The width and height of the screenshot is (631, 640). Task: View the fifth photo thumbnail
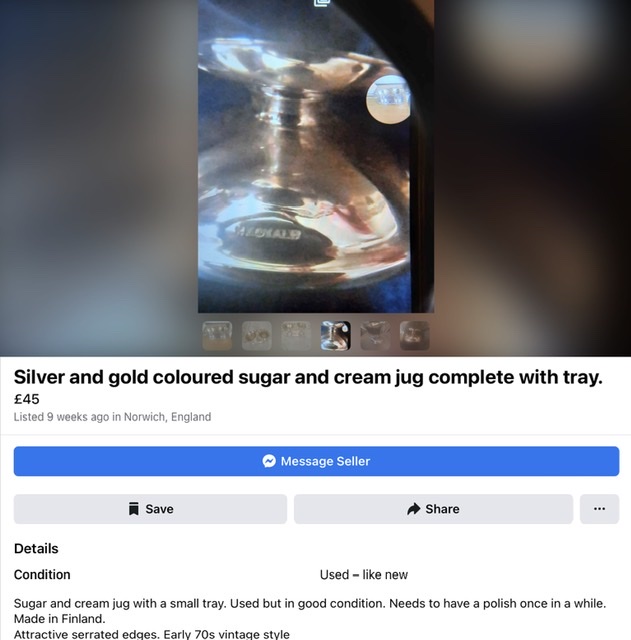pyautogui.click(x=375, y=335)
